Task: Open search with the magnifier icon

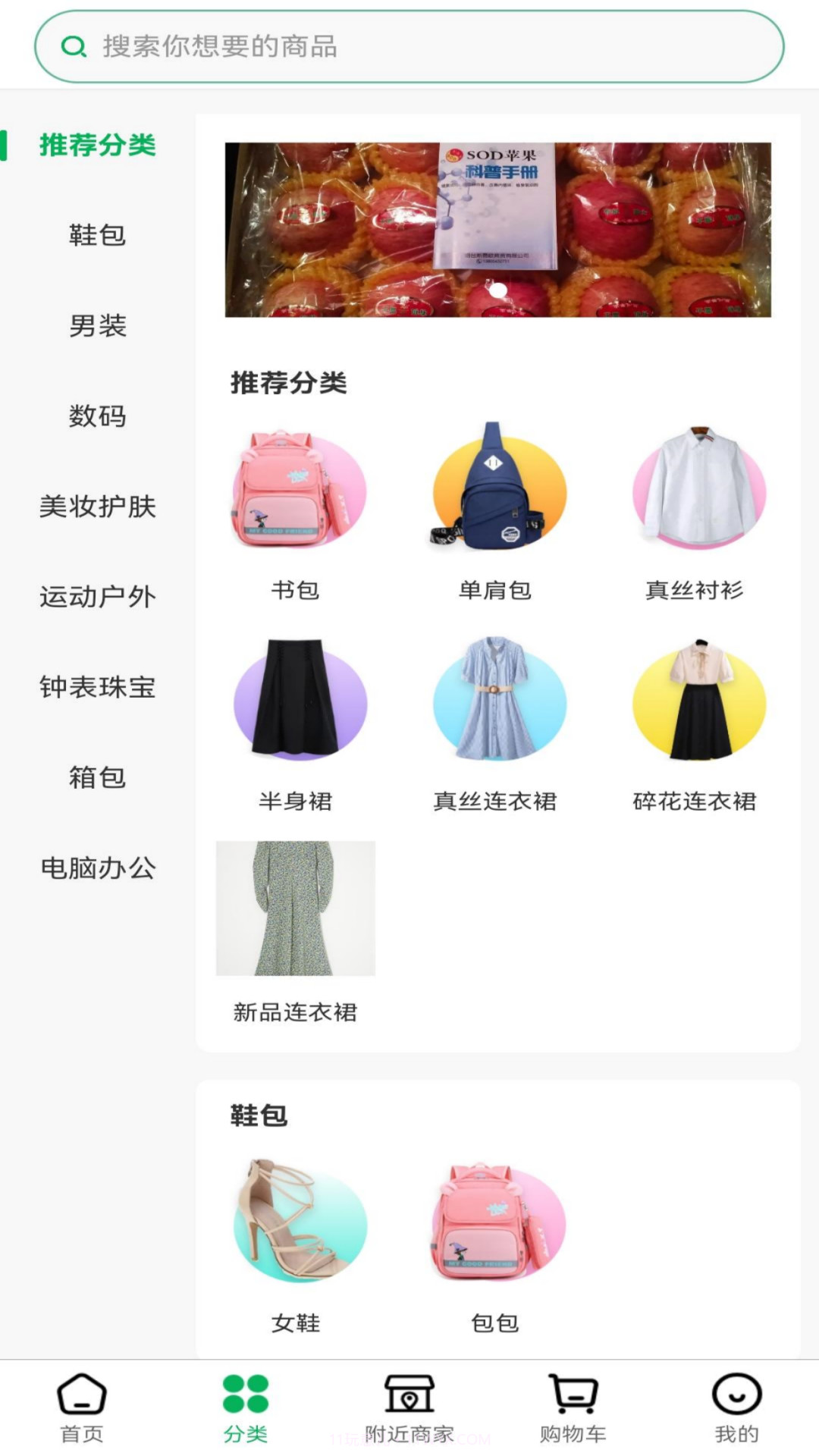Action: [73, 46]
